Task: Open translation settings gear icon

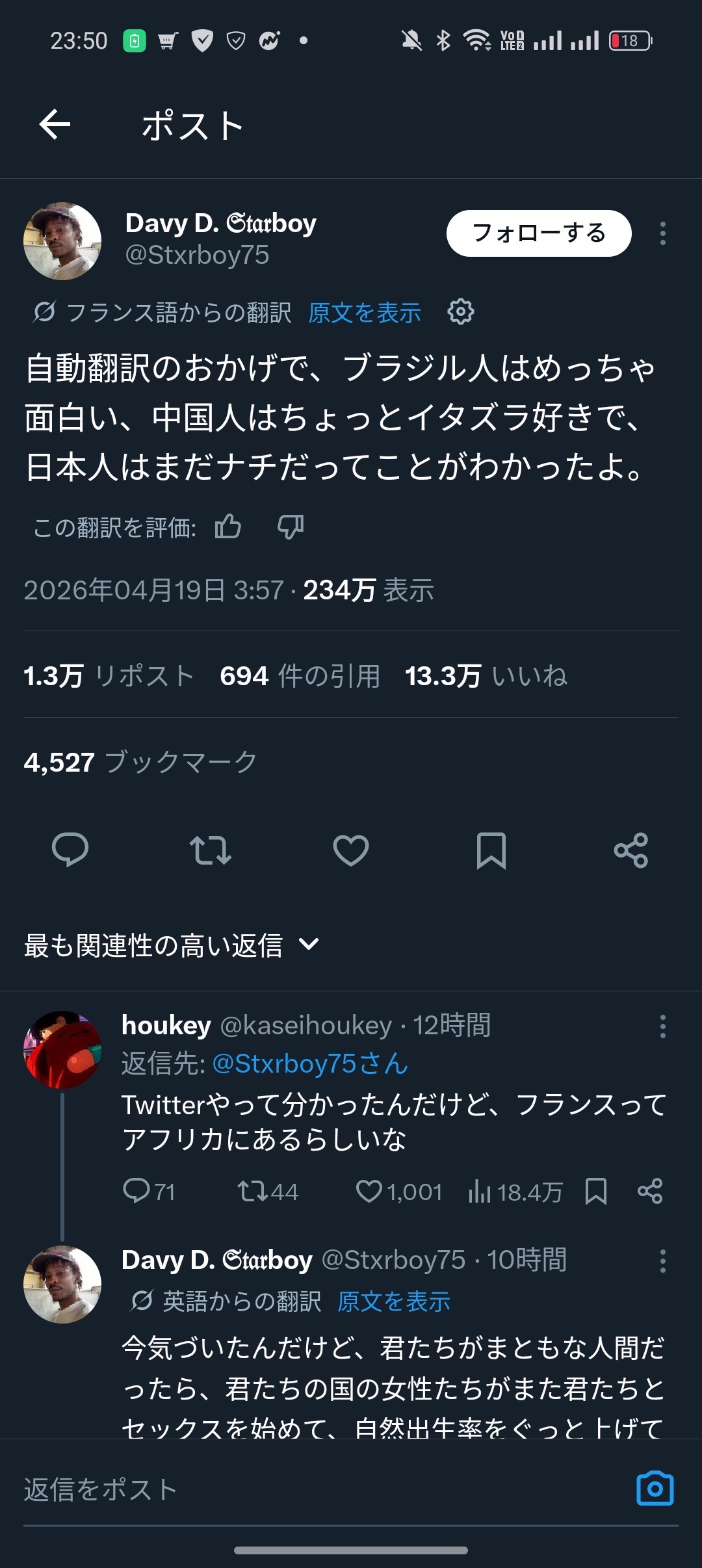Action: (461, 312)
